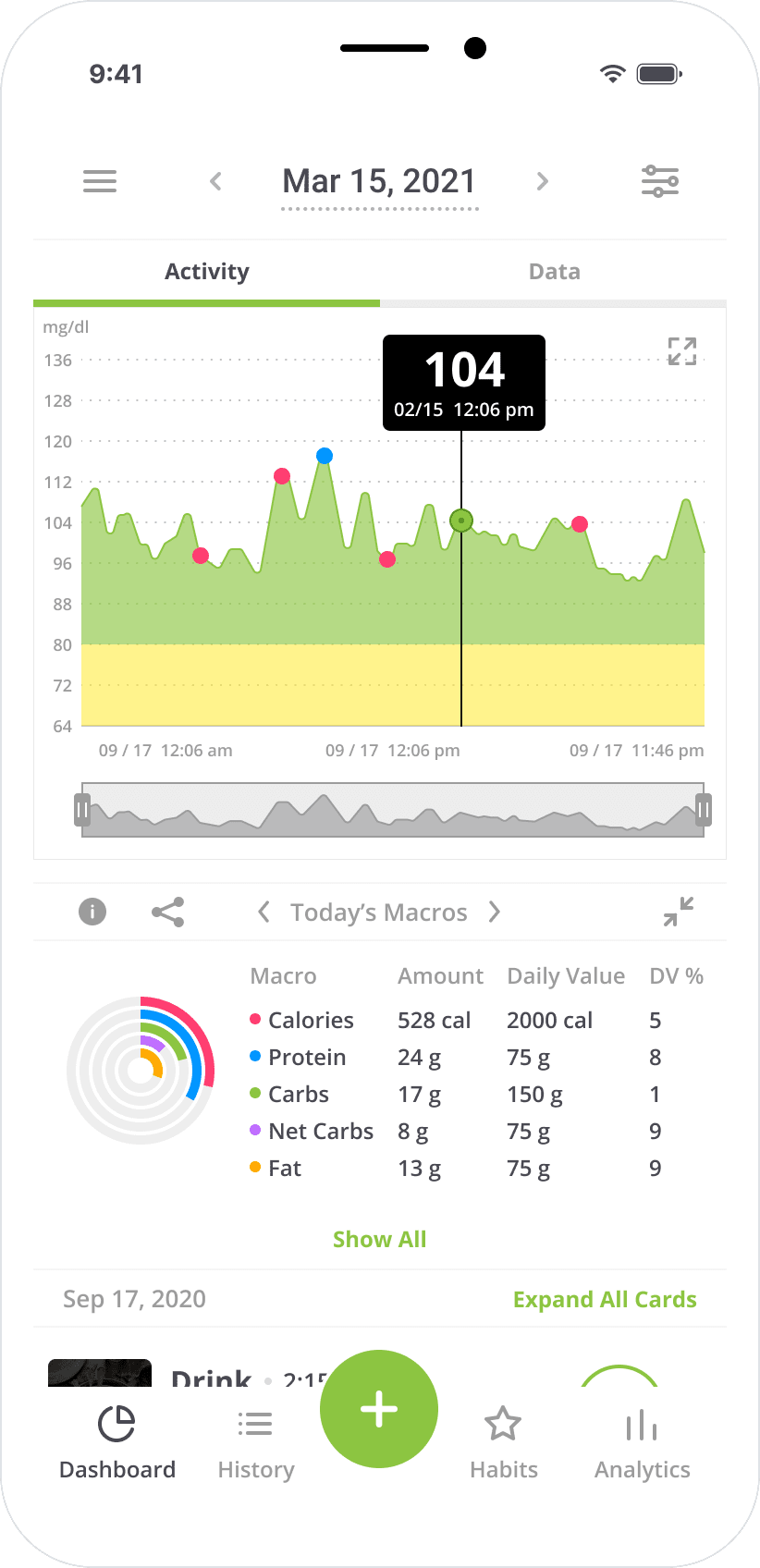Go to the next day with the right chevron
Viewport: 760px width, 1568px height.
(542, 180)
